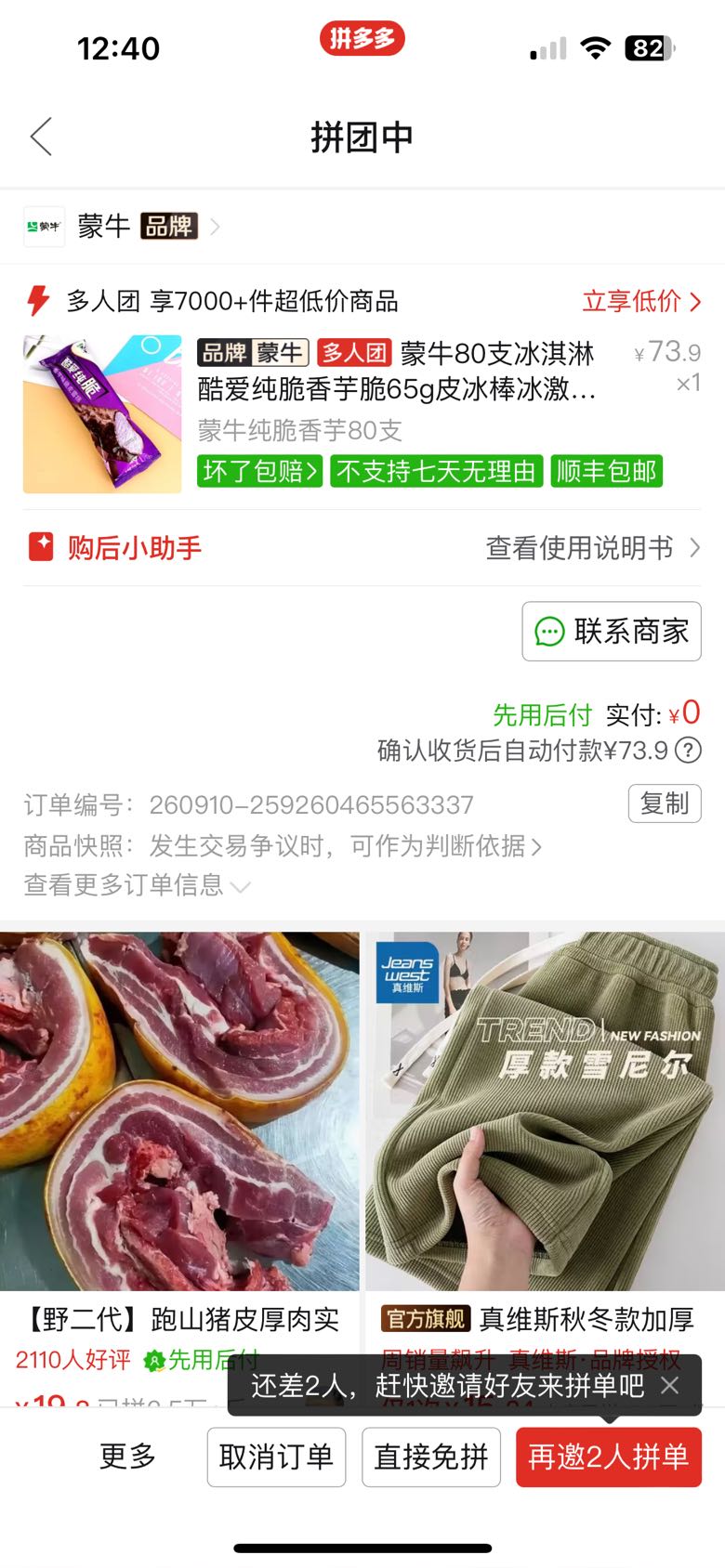This screenshot has width=725, height=1568.
Task: Dismiss the 还差2人 invite tooltip
Action: (x=669, y=1385)
